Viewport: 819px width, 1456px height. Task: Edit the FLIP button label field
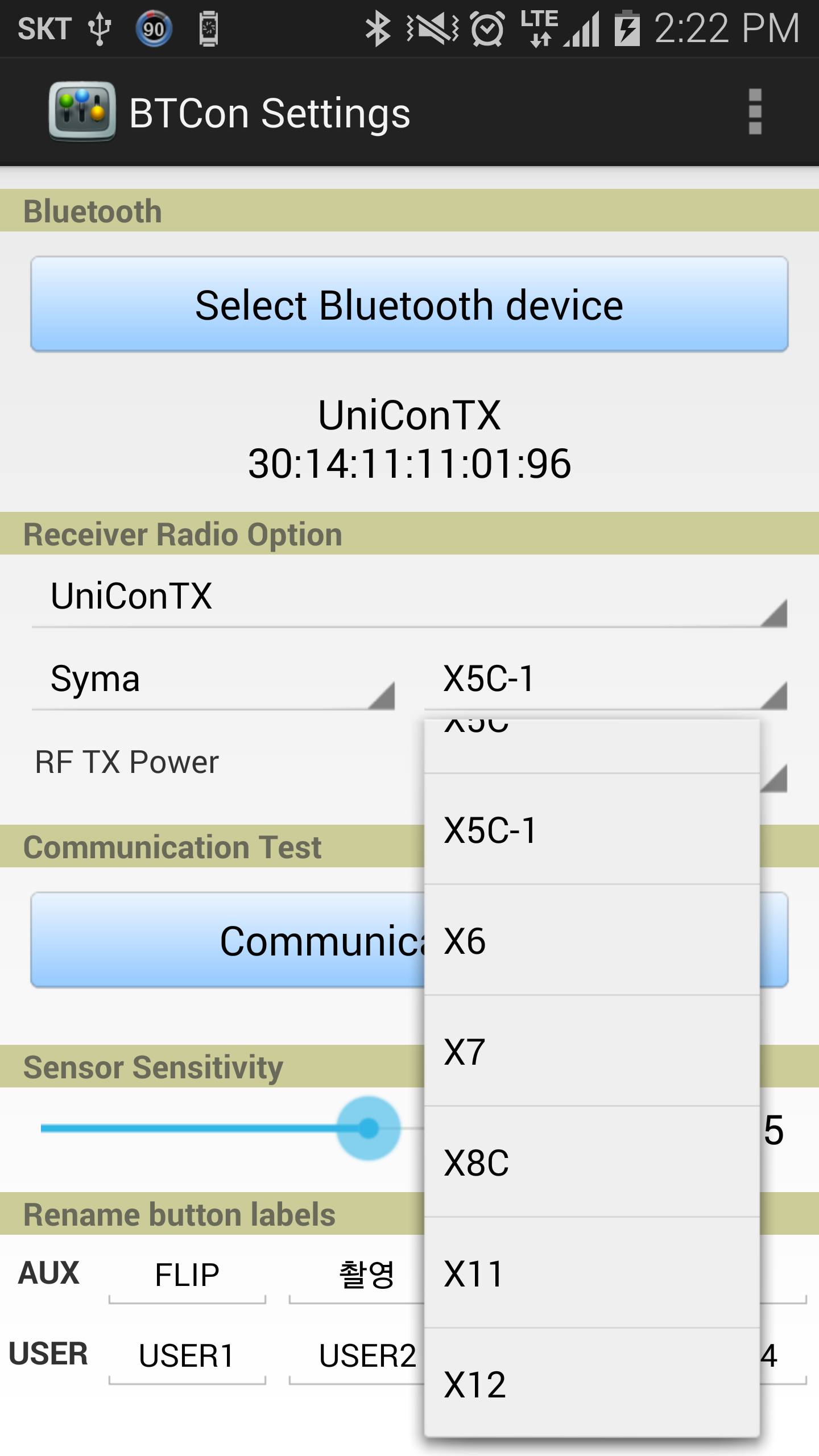pyautogui.click(x=187, y=1275)
